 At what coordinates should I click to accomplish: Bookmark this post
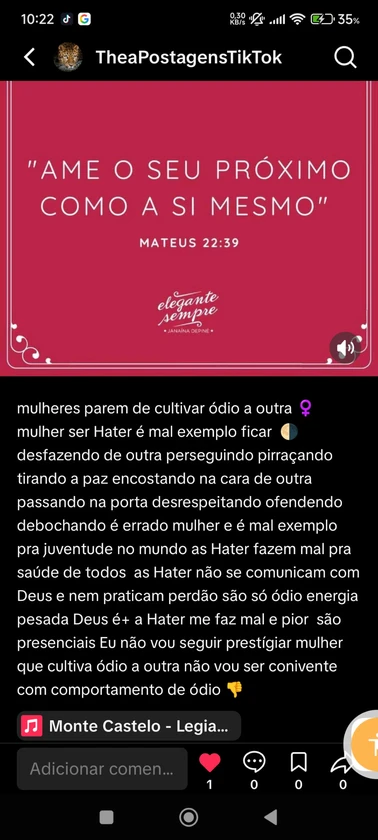point(298,762)
